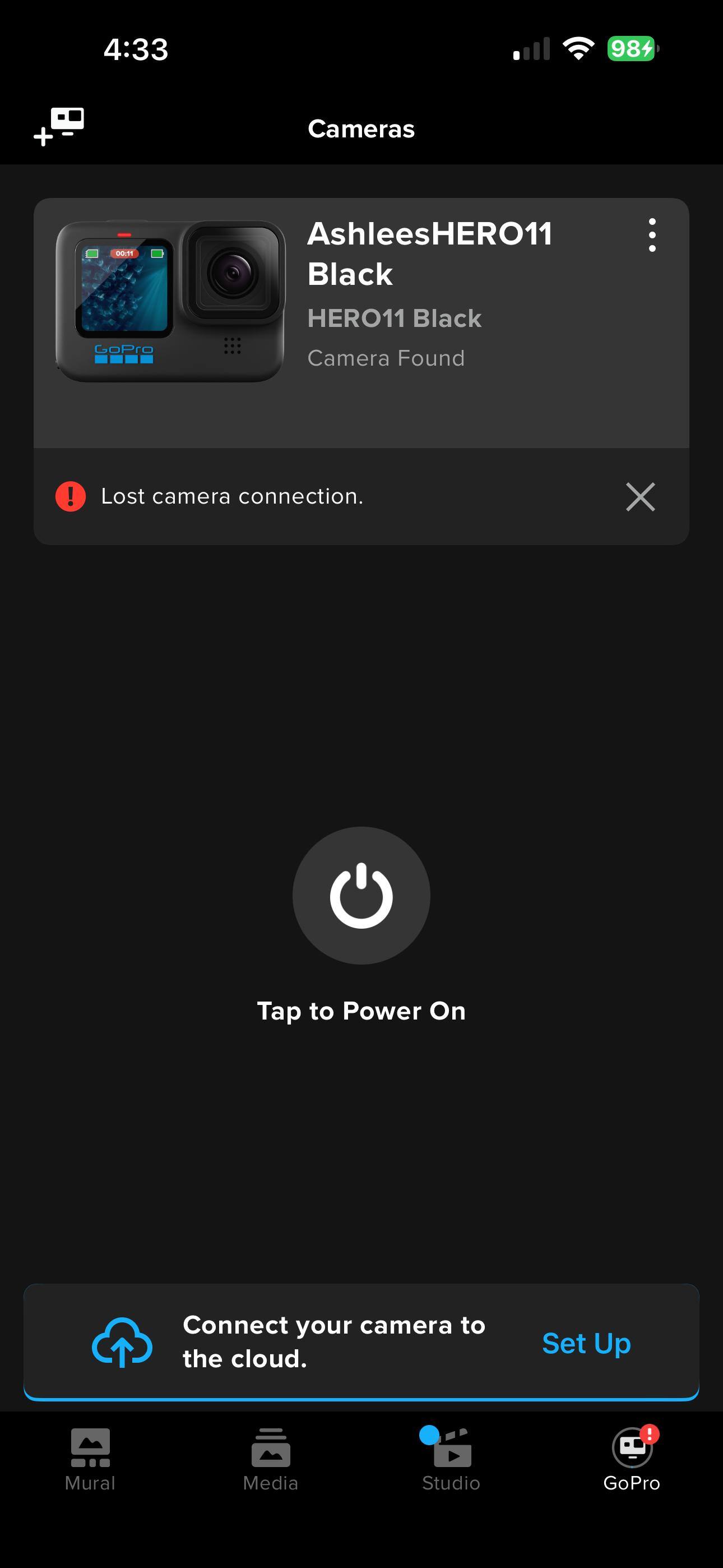Open the AshleesHERO11 Black options menu
723x1568 pixels.
click(x=652, y=235)
